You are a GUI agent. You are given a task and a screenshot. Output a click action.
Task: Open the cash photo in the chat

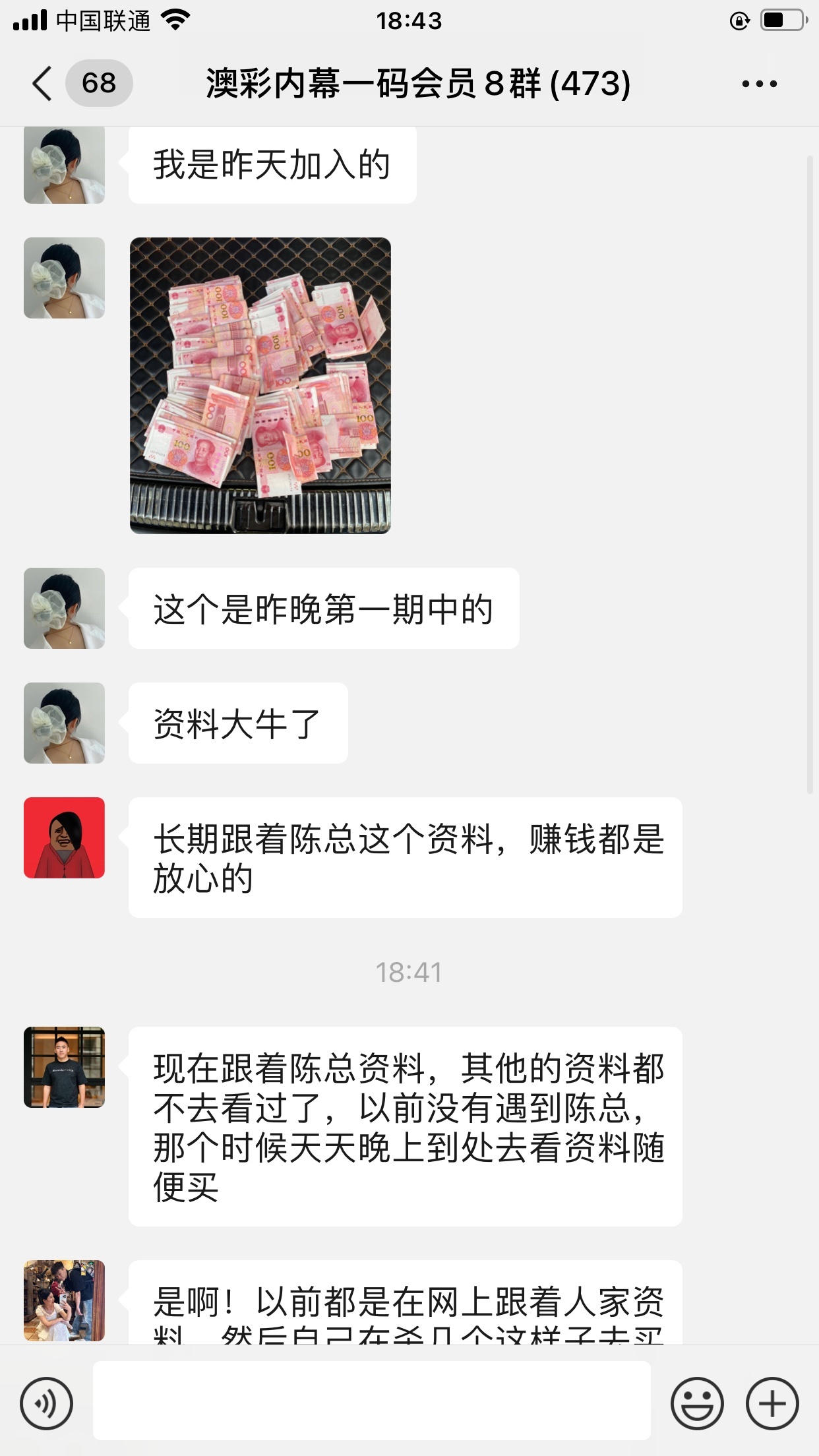260,386
